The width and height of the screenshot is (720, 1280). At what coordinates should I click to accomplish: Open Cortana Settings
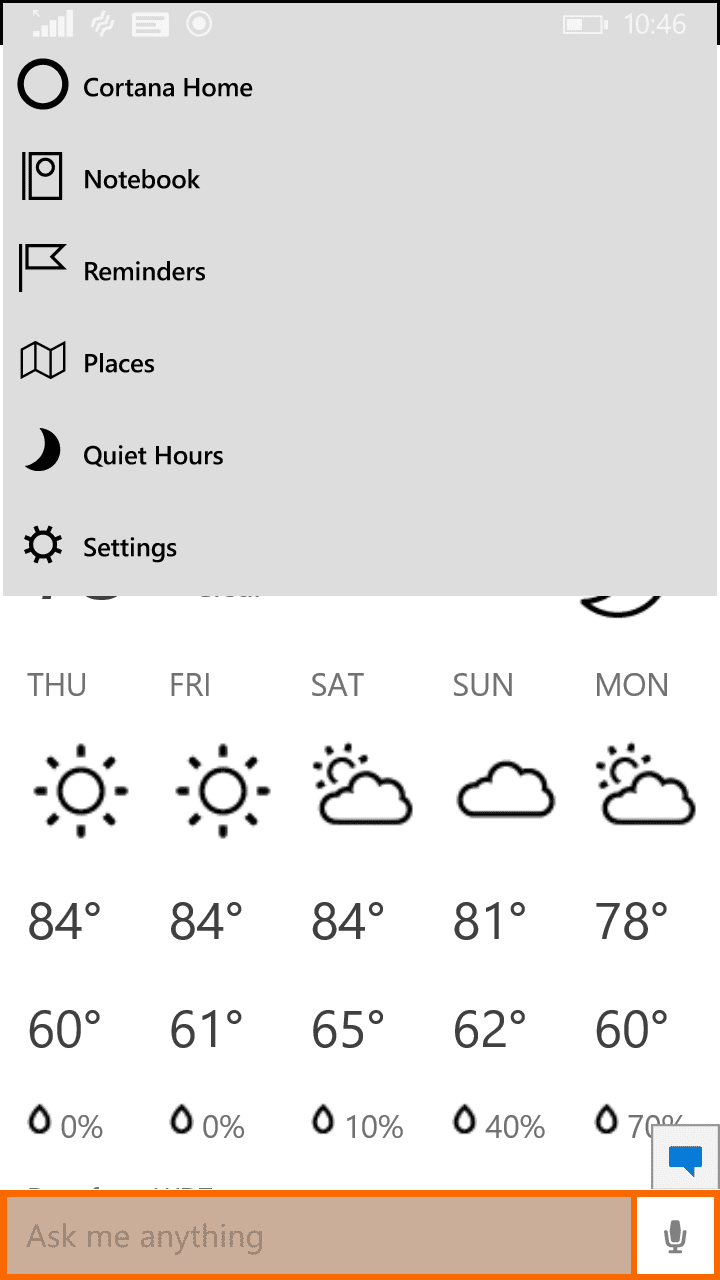point(360,548)
